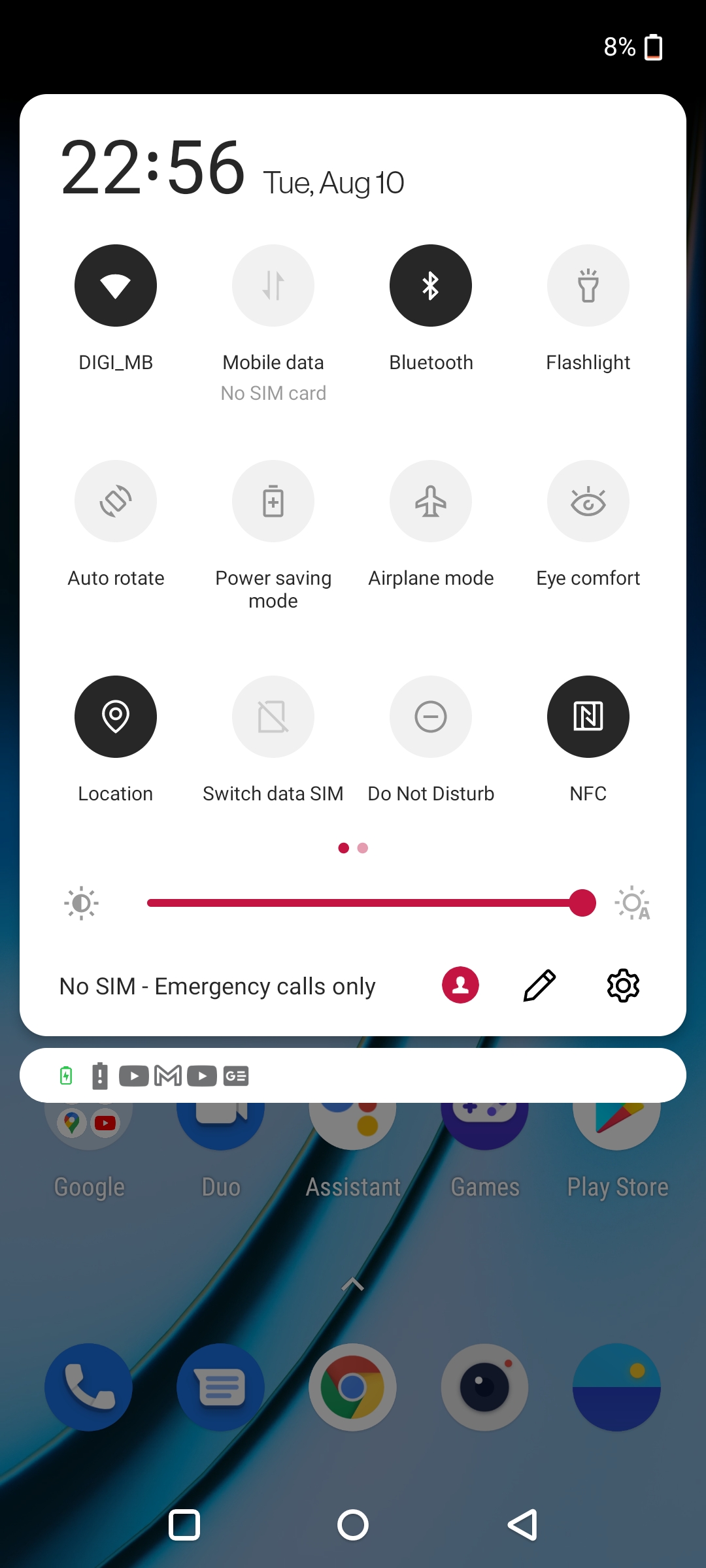Turn off the DIGI_MB Wi-Fi tile
Screen dimensions: 706x1568
[x=116, y=286]
